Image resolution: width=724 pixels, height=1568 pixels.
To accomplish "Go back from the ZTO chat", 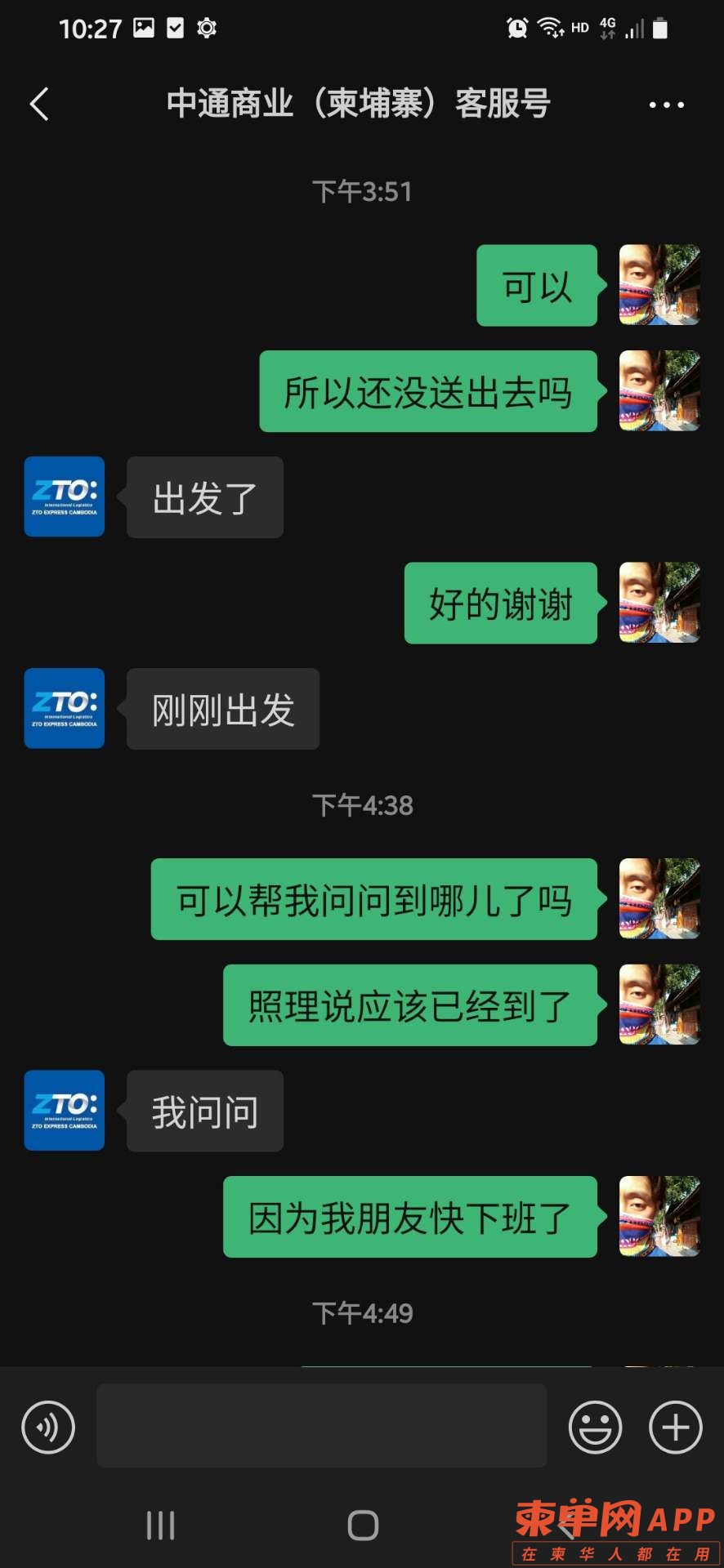I will (39, 104).
